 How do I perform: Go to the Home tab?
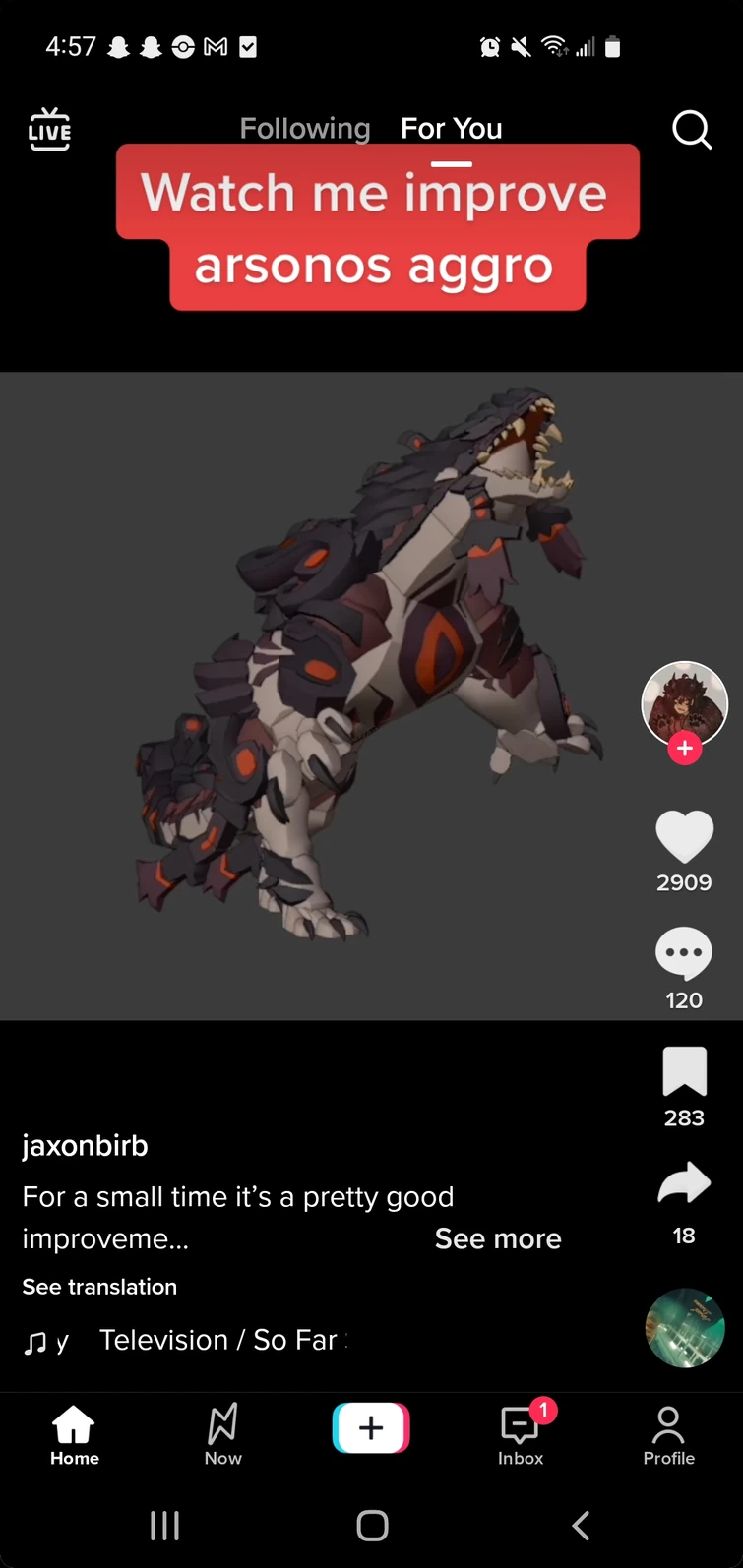tap(75, 1435)
